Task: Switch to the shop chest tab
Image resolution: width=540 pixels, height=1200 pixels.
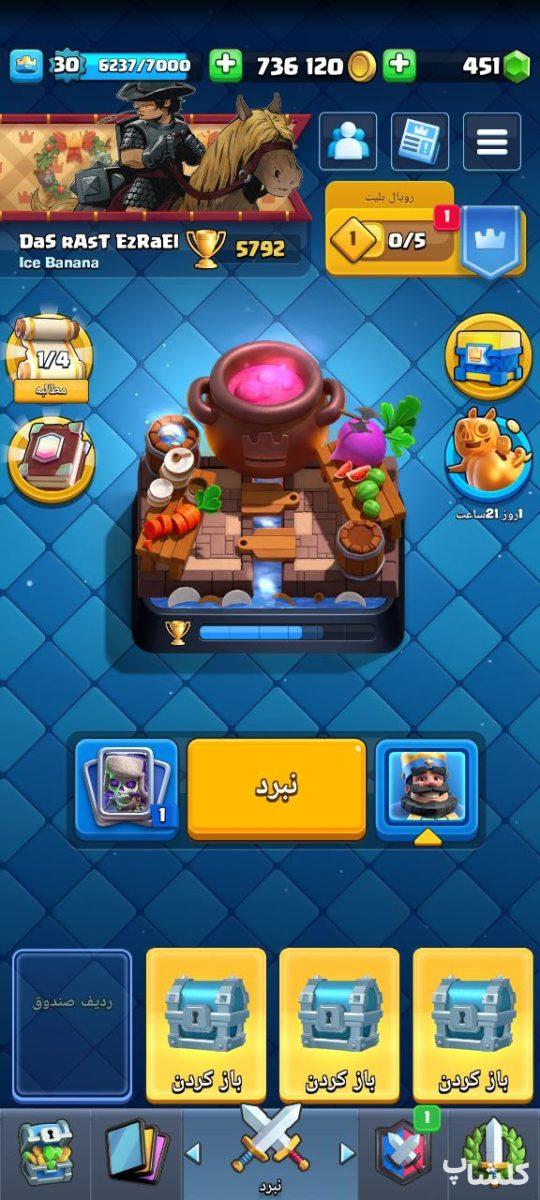Action: click(x=46, y=1154)
